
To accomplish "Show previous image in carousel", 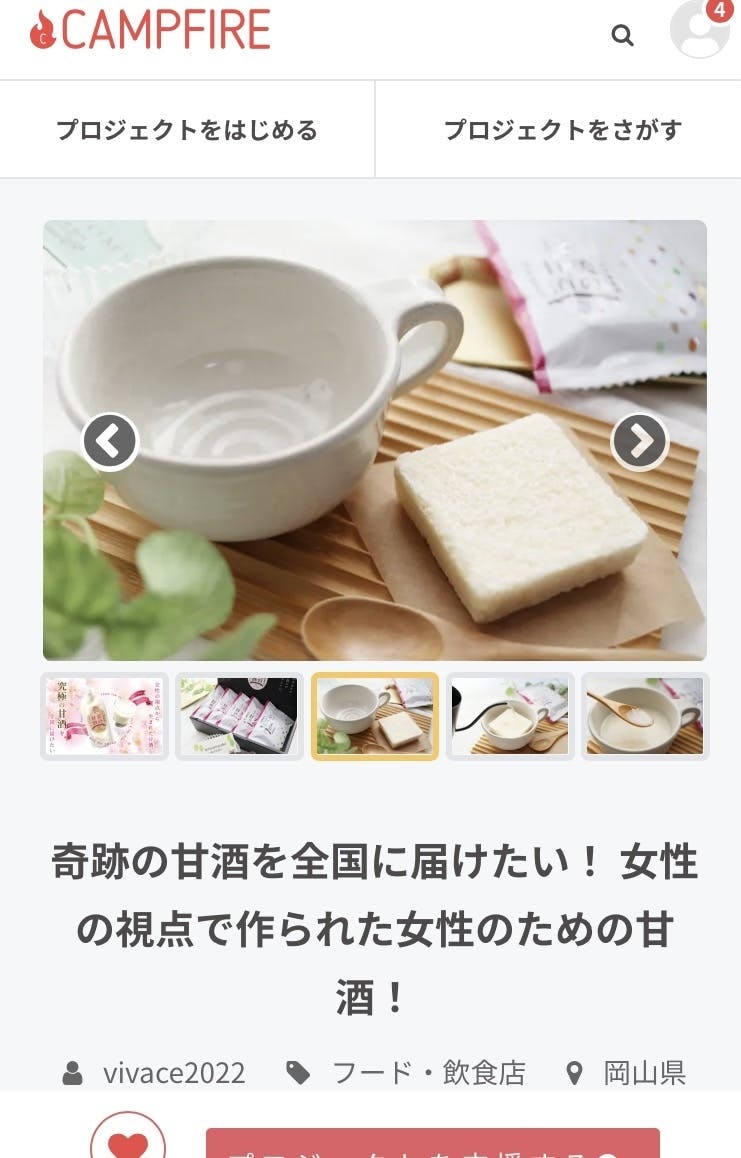I will click(x=109, y=441).
